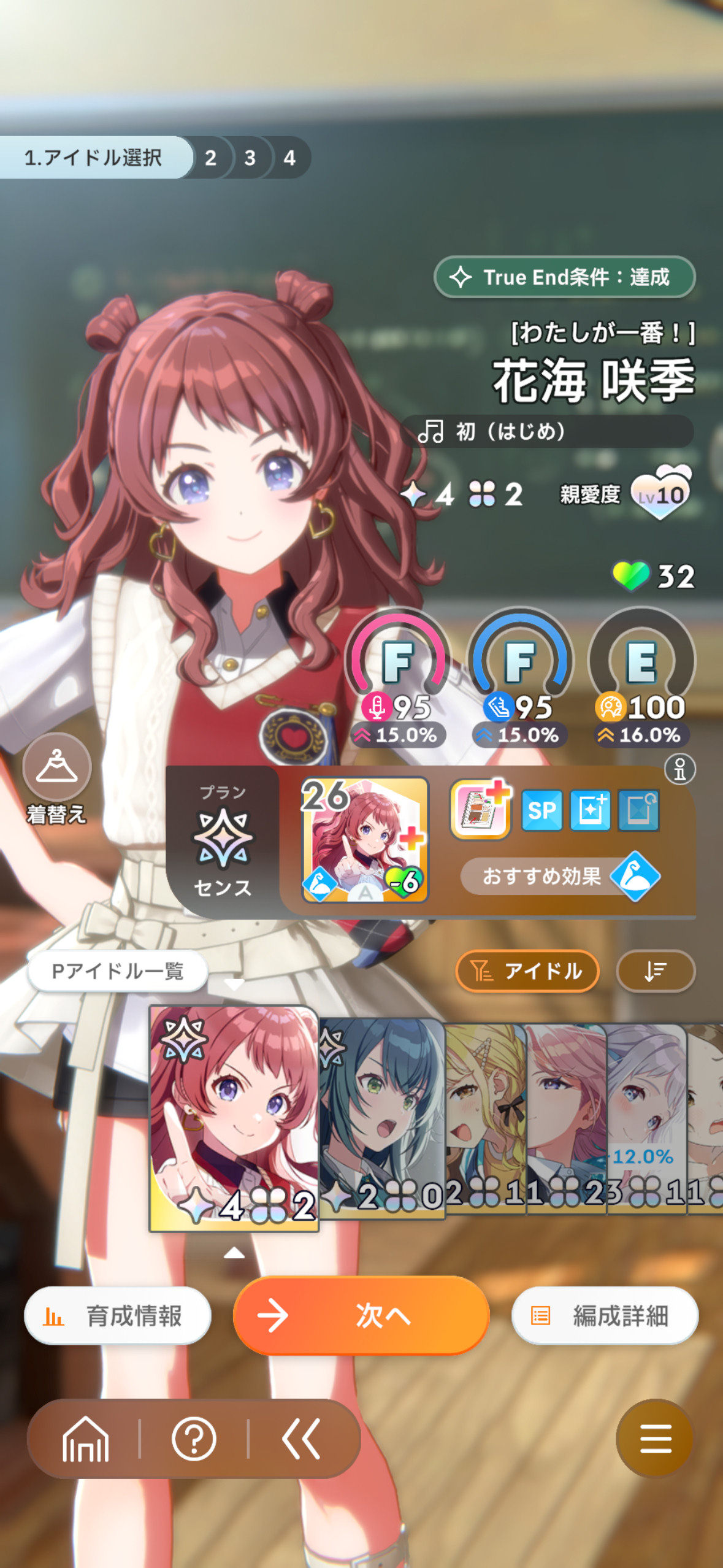Open the hamburger menu button

tap(655, 1439)
